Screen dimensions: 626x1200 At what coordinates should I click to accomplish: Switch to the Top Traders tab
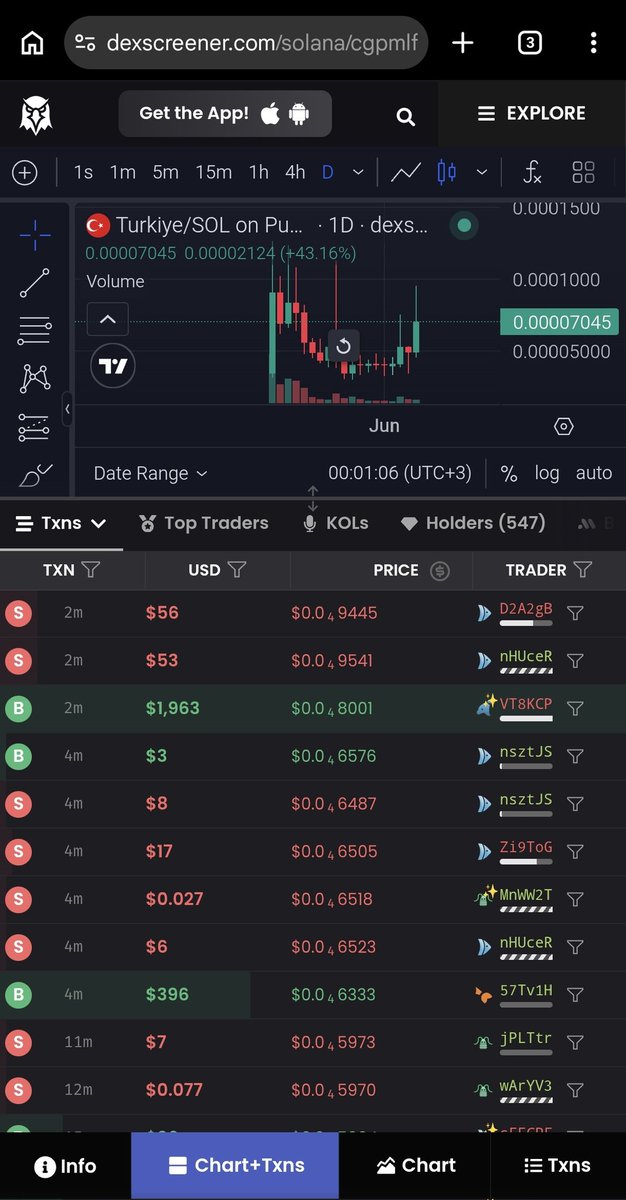(x=204, y=523)
